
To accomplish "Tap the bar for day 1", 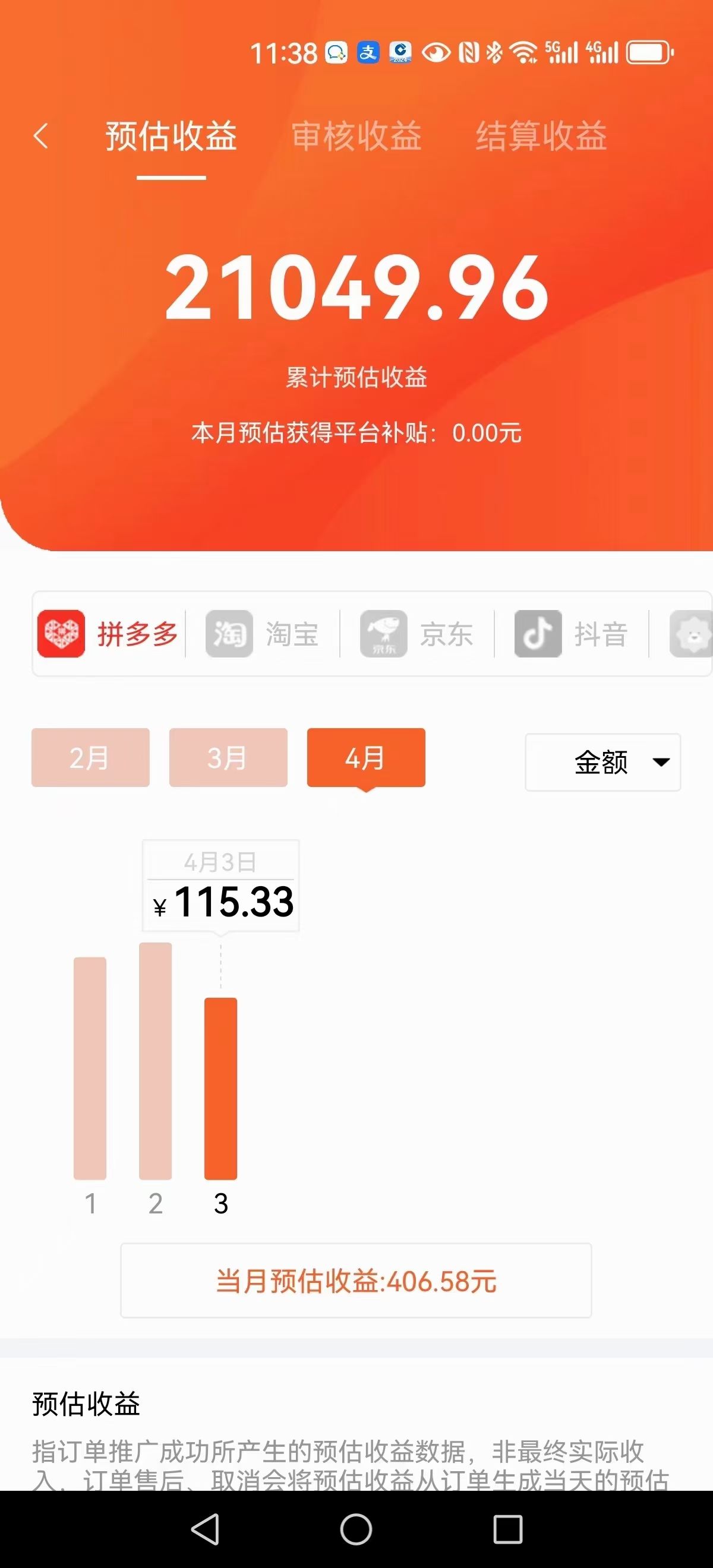I will tap(90, 1068).
